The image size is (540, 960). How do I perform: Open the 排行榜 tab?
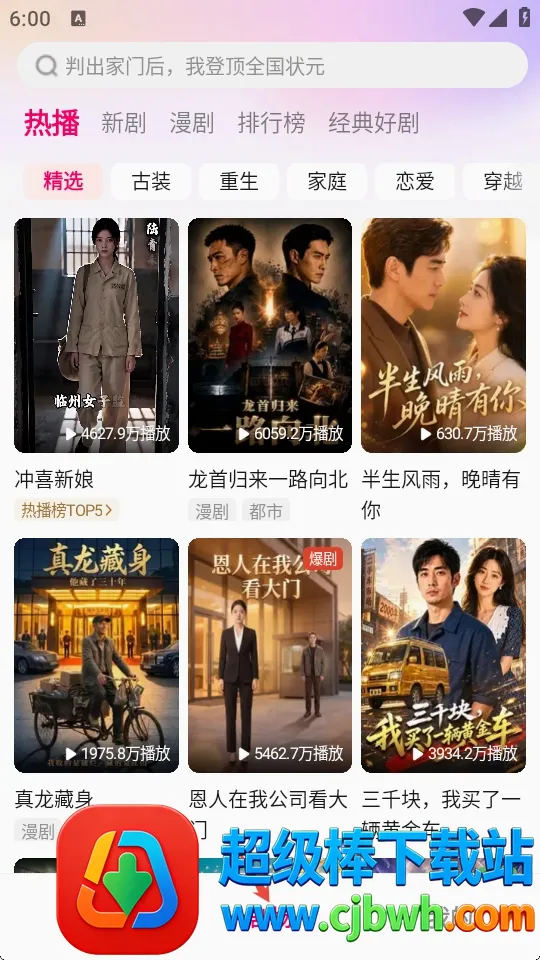(x=271, y=123)
